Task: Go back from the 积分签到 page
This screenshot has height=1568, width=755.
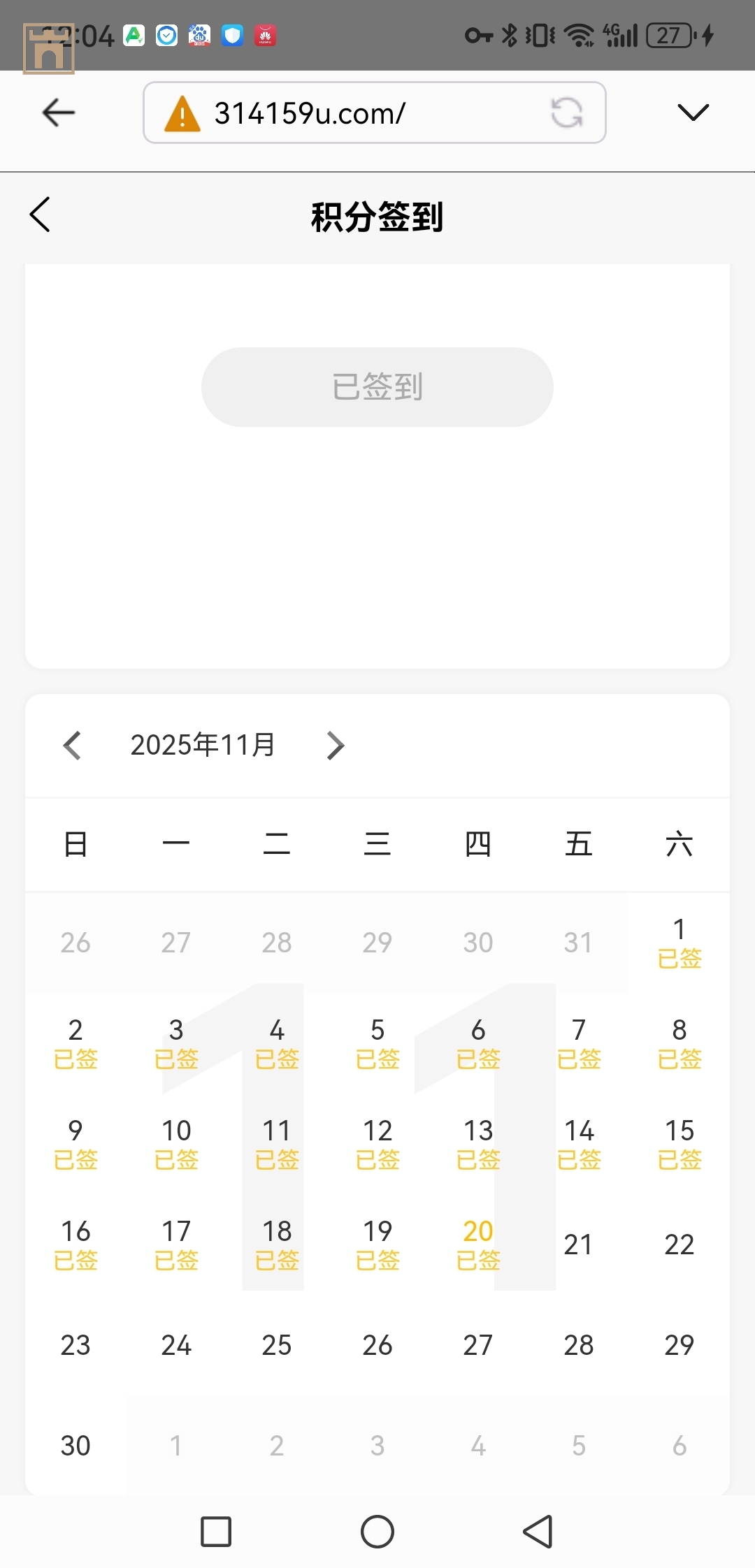Action: (x=41, y=215)
